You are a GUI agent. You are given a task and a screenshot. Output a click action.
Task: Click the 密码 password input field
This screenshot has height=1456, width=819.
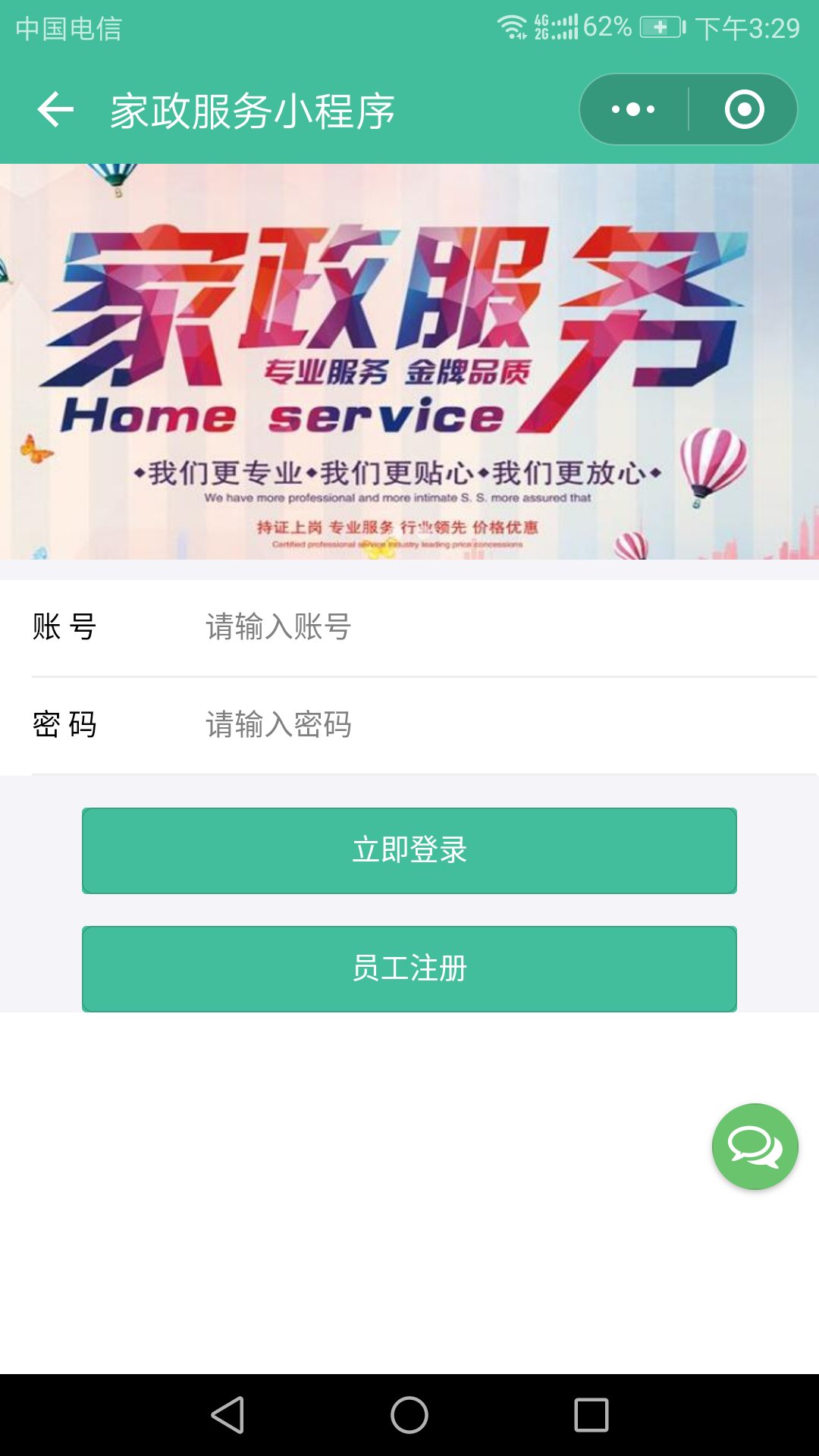[x=409, y=726]
